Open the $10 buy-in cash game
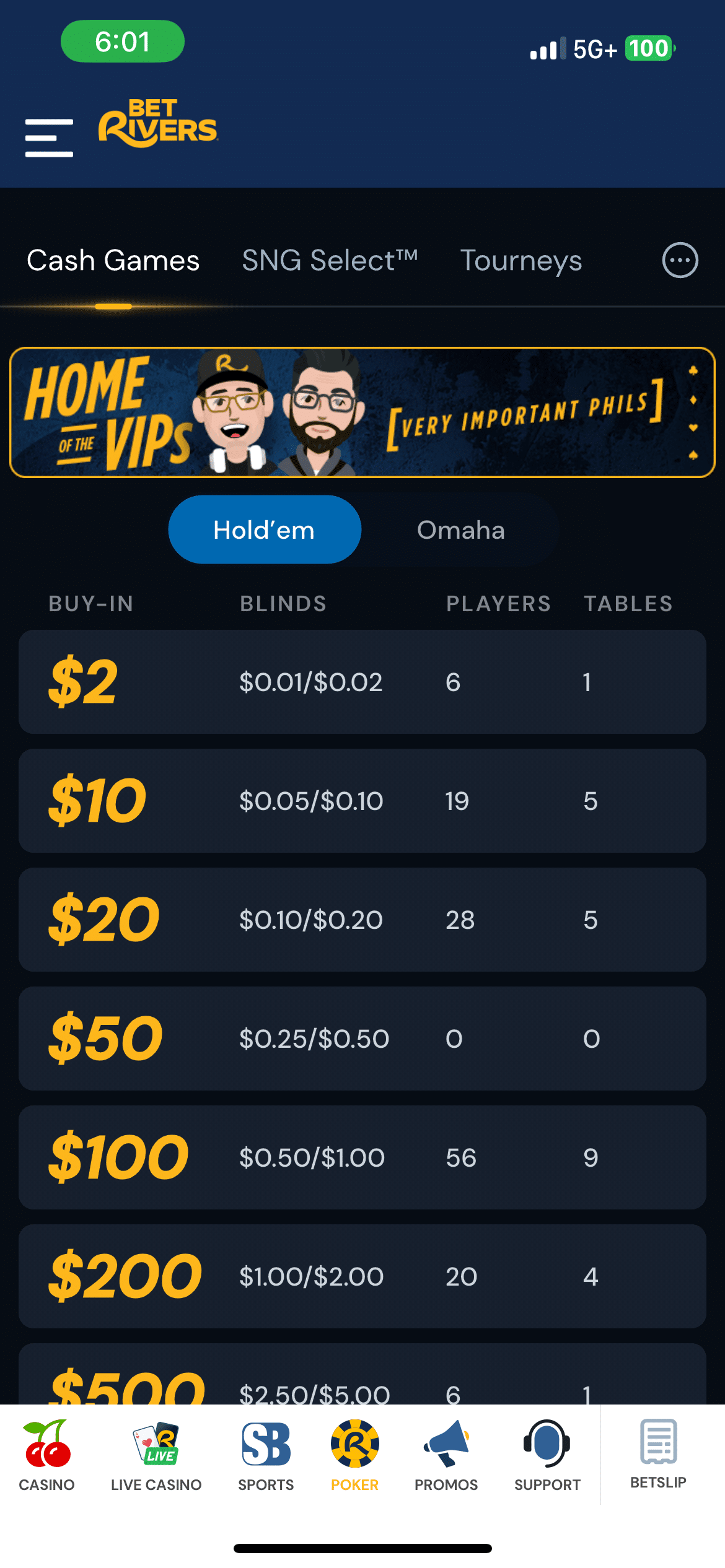Image resolution: width=725 pixels, height=1568 pixels. [362, 801]
